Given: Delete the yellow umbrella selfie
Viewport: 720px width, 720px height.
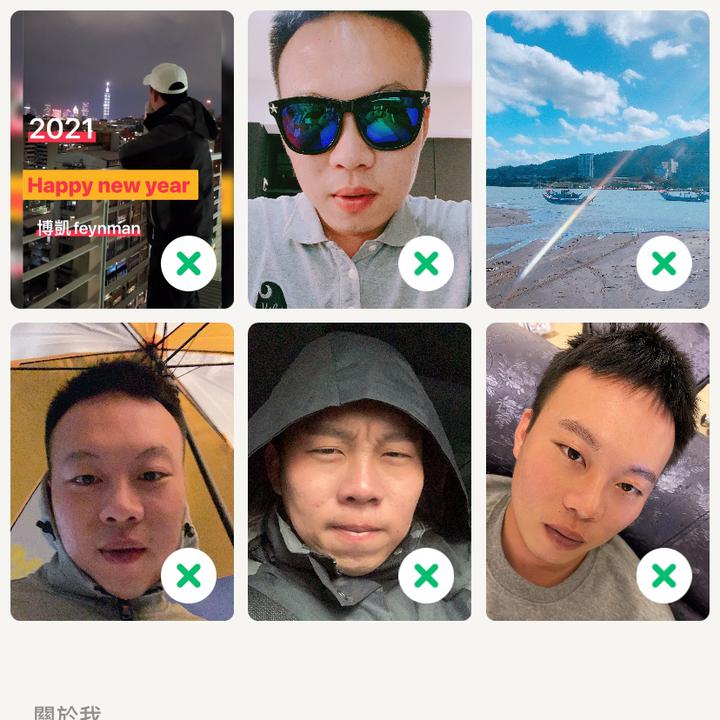Looking at the screenshot, I should [x=188, y=576].
